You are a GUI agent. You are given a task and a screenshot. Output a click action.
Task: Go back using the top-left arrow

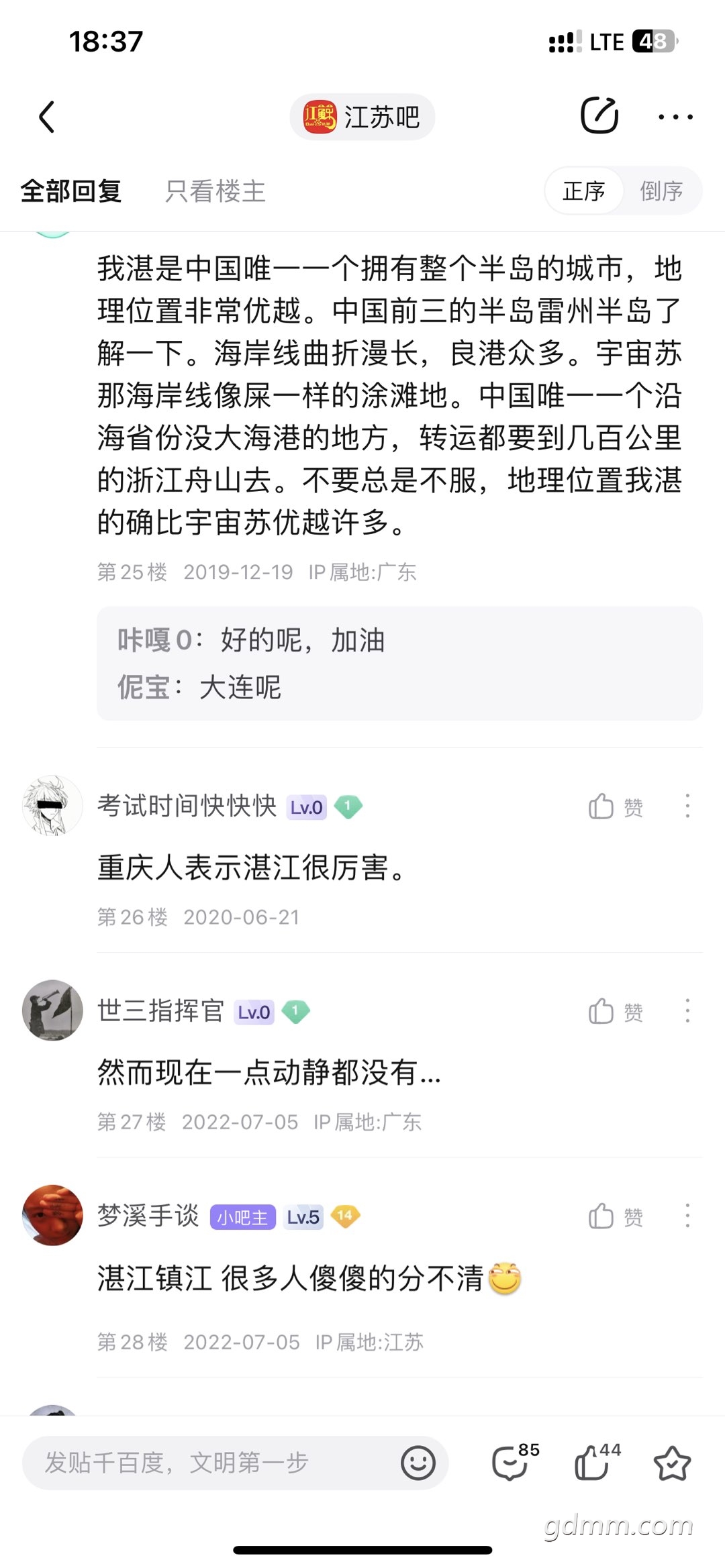pyautogui.click(x=46, y=117)
